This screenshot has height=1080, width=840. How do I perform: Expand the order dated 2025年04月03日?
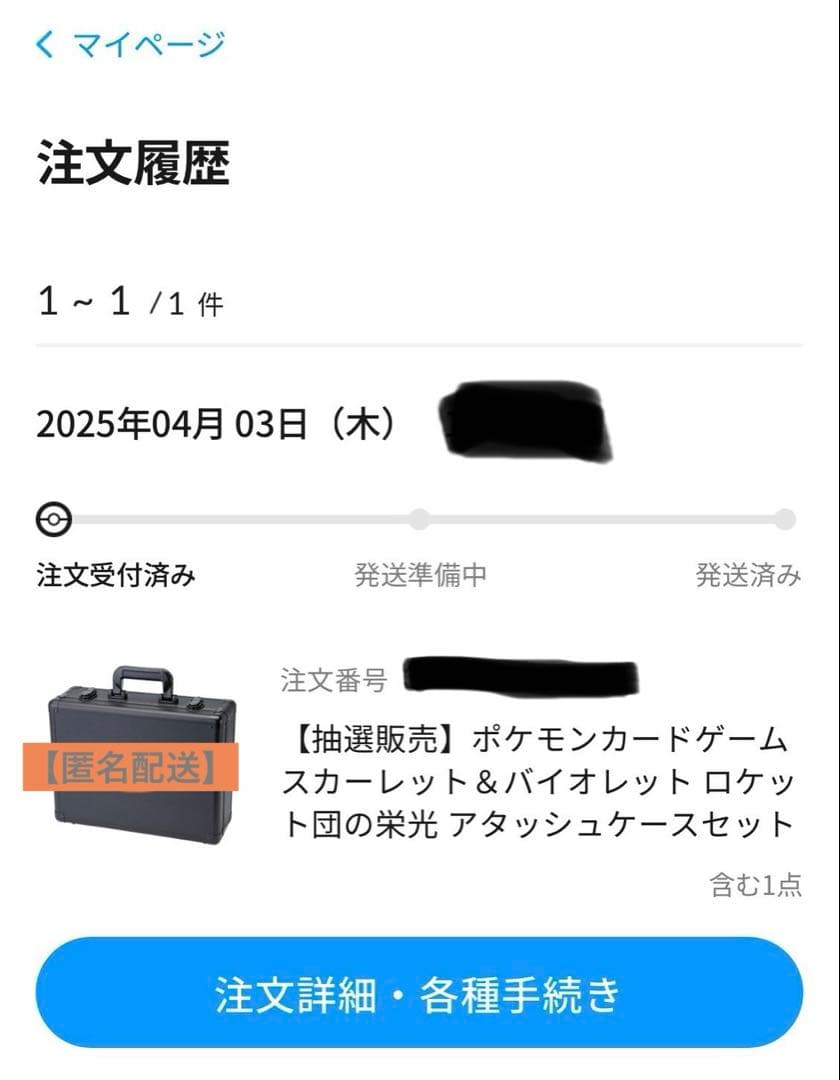[x=220, y=424]
